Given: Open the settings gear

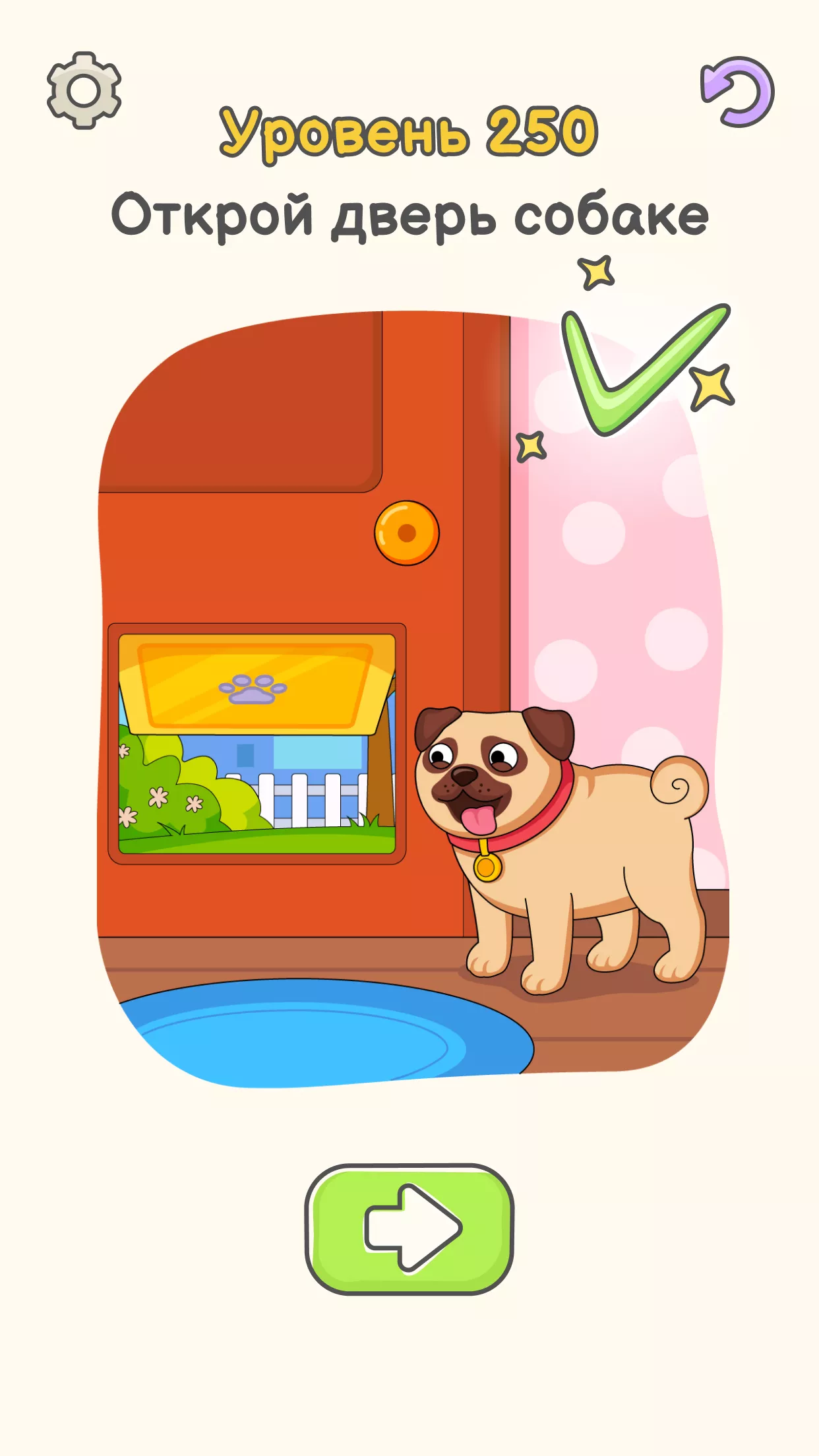Looking at the screenshot, I should [x=84, y=90].
